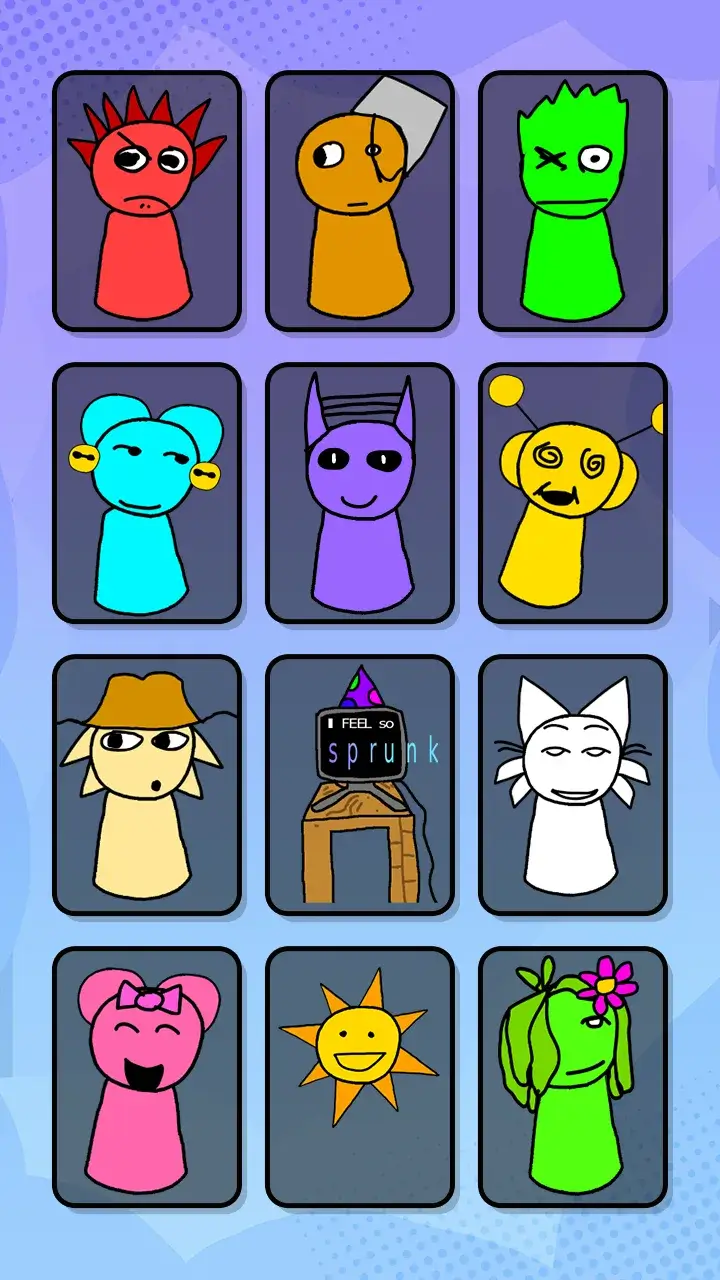The height and width of the screenshot is (1280, 720).
Task: Select the beige character with brown hat
Action: click(x=147, y=783)
